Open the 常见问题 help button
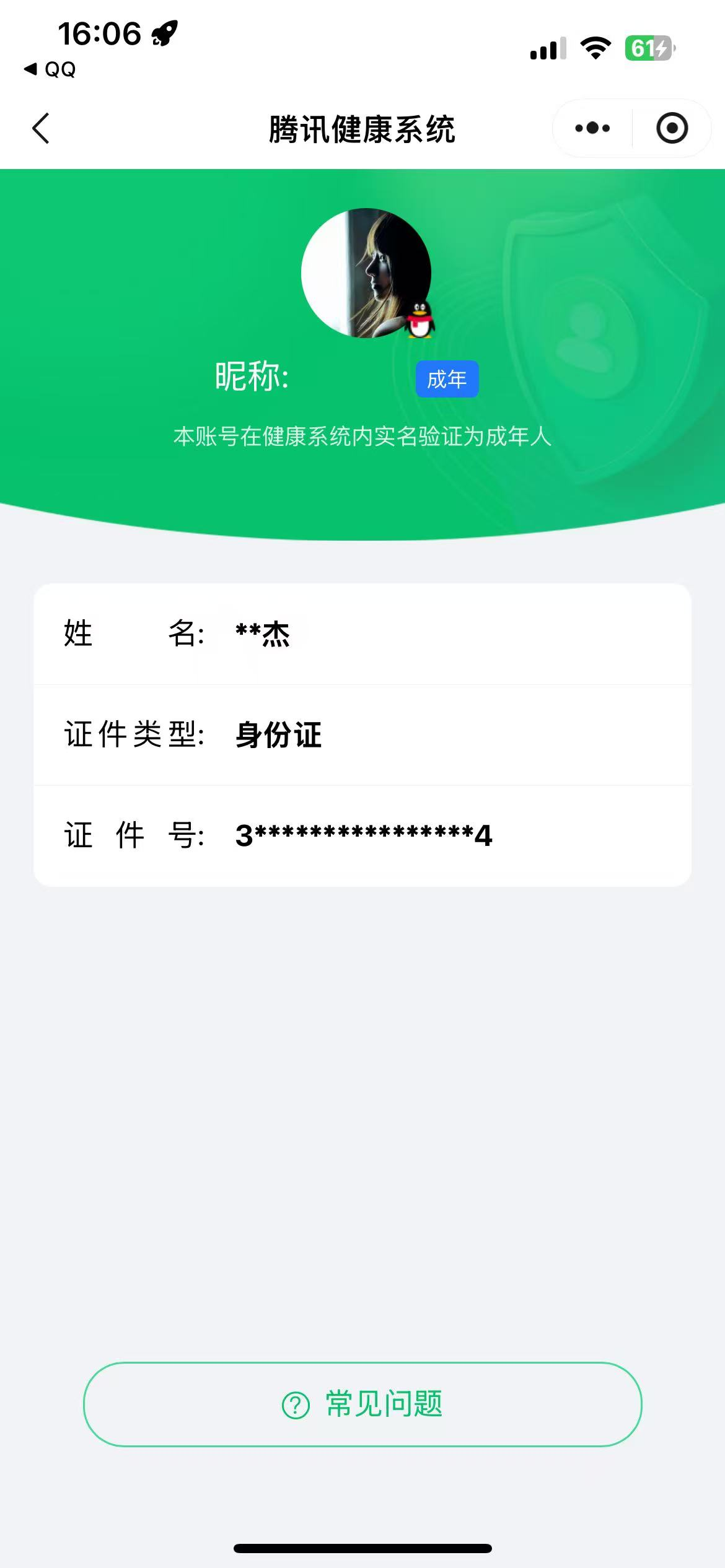This screenshot has height=1568, width=725. 362,1404
